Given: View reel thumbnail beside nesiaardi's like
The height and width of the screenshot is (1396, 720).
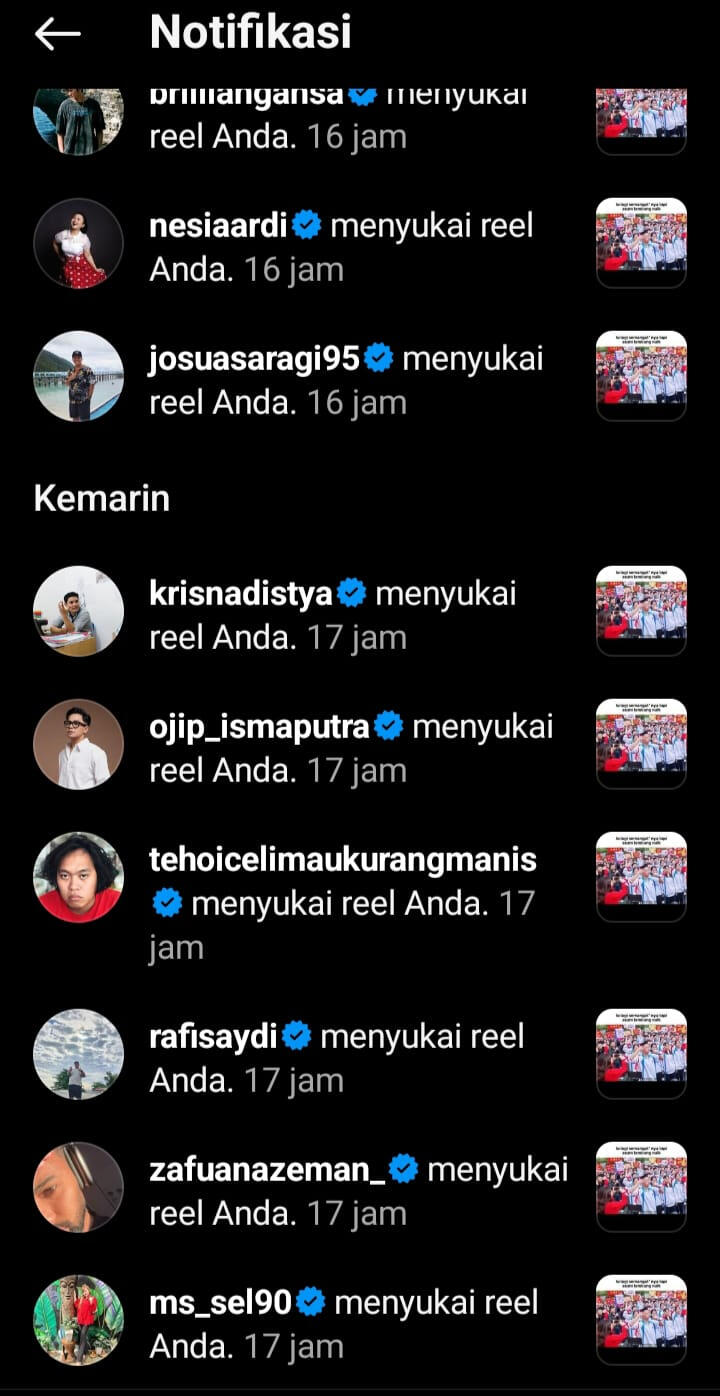Looking at the screenshot, I should coord(641,242).
